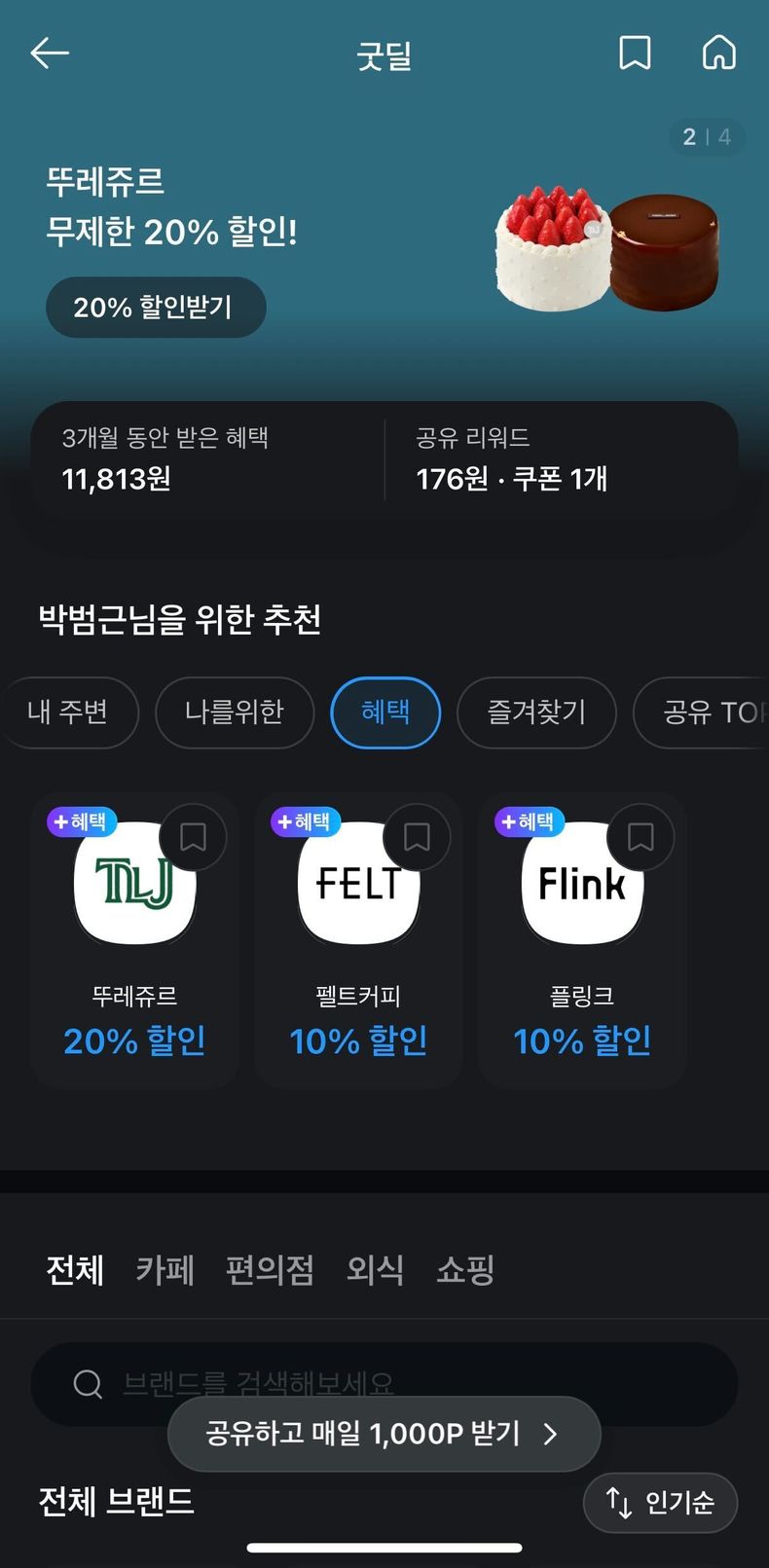The width and height of the screenshot is (769, 1568).
Task: Select the FELT coffee brand logo
Action: point(358,884)
